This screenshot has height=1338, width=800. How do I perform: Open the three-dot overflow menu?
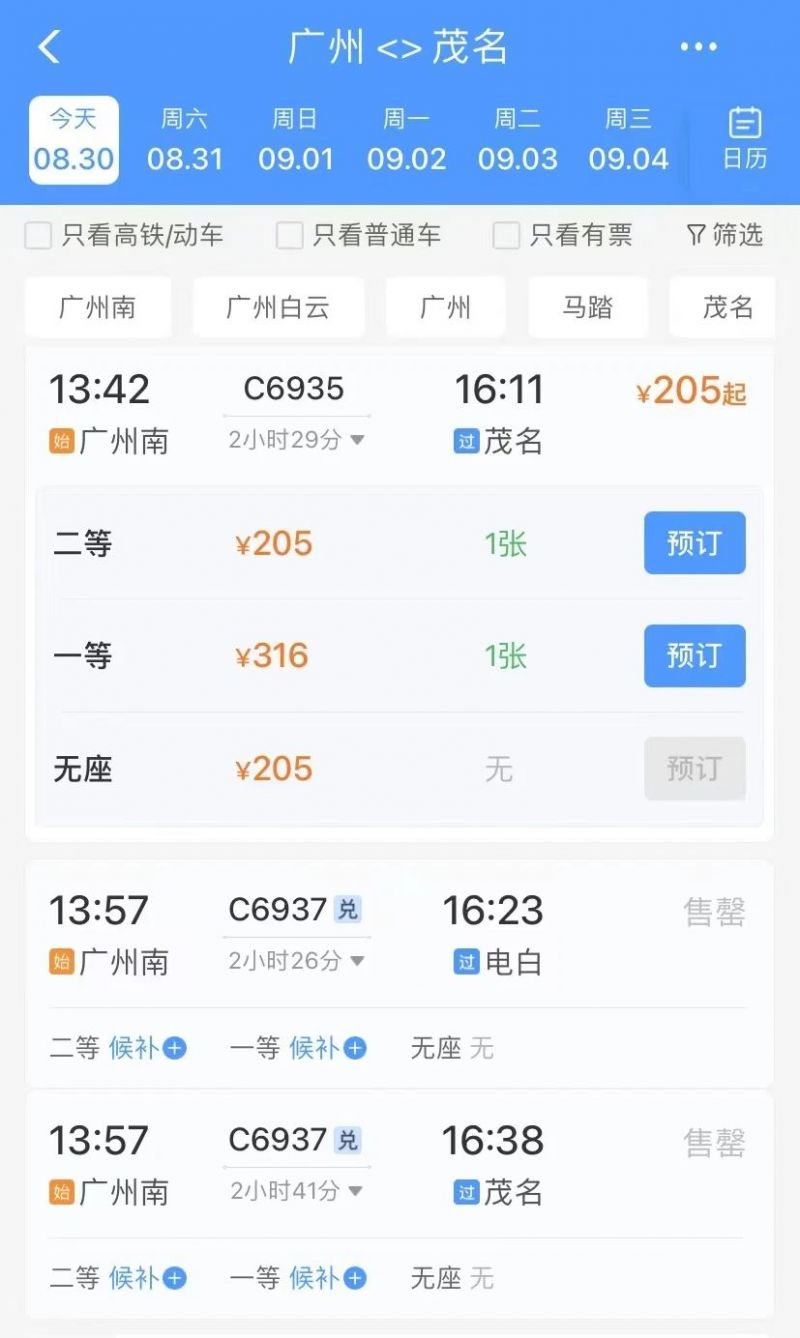[698, 47]
